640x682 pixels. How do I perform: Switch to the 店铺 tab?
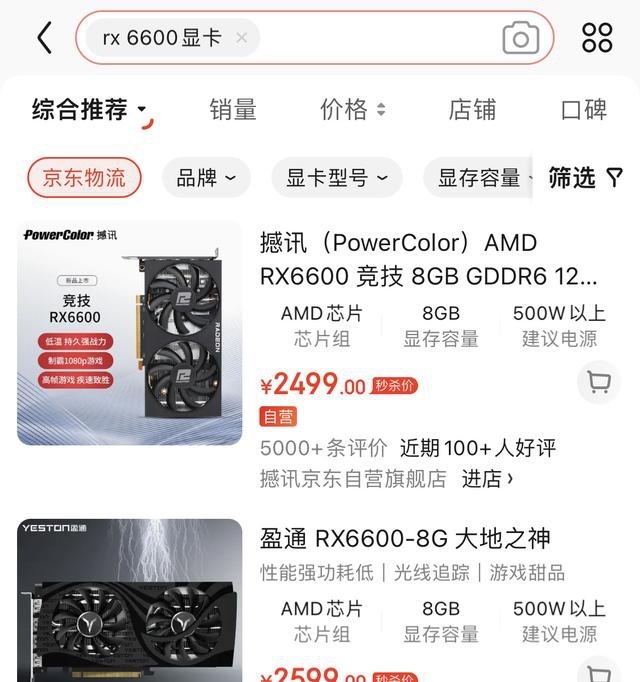click(x=472, y=110)
